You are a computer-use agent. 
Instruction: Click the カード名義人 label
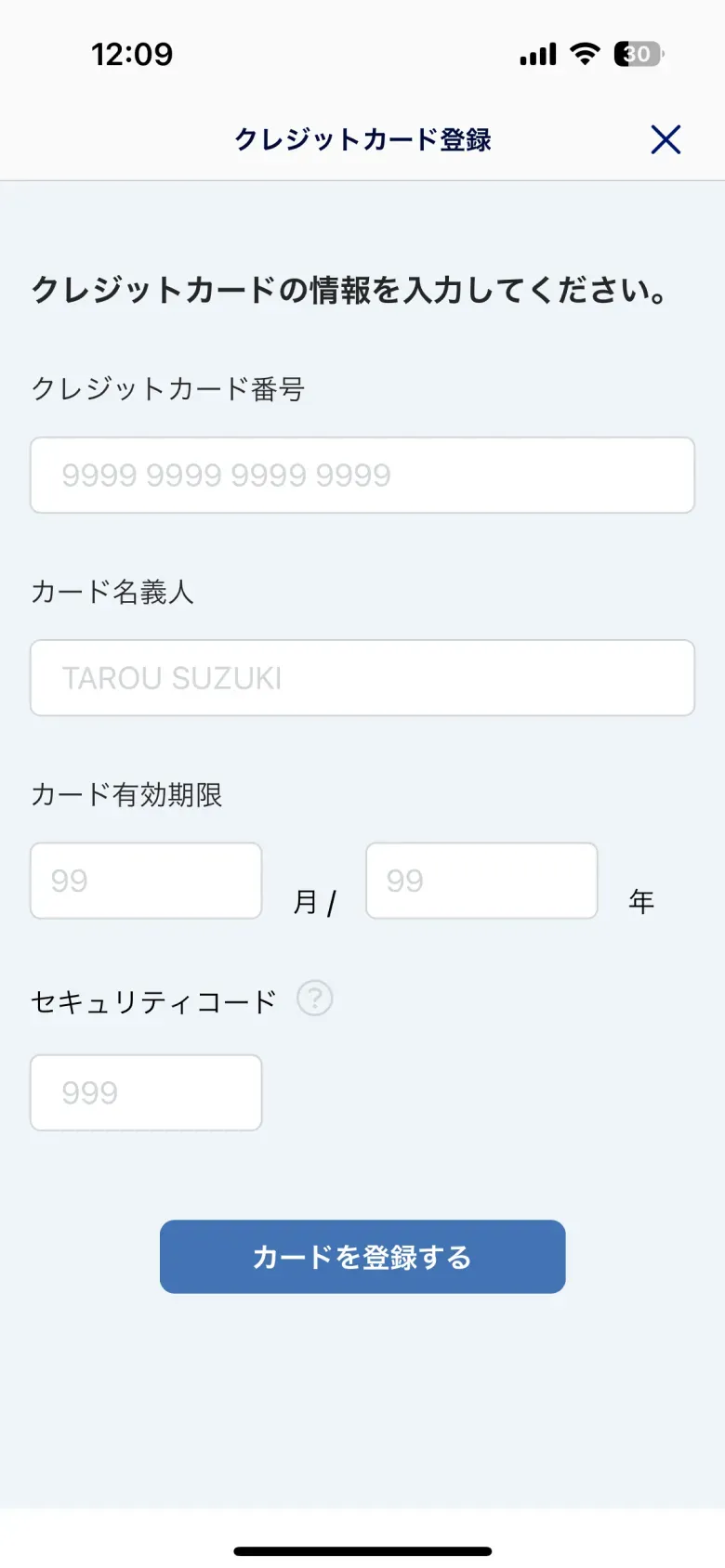coord(113,593)
